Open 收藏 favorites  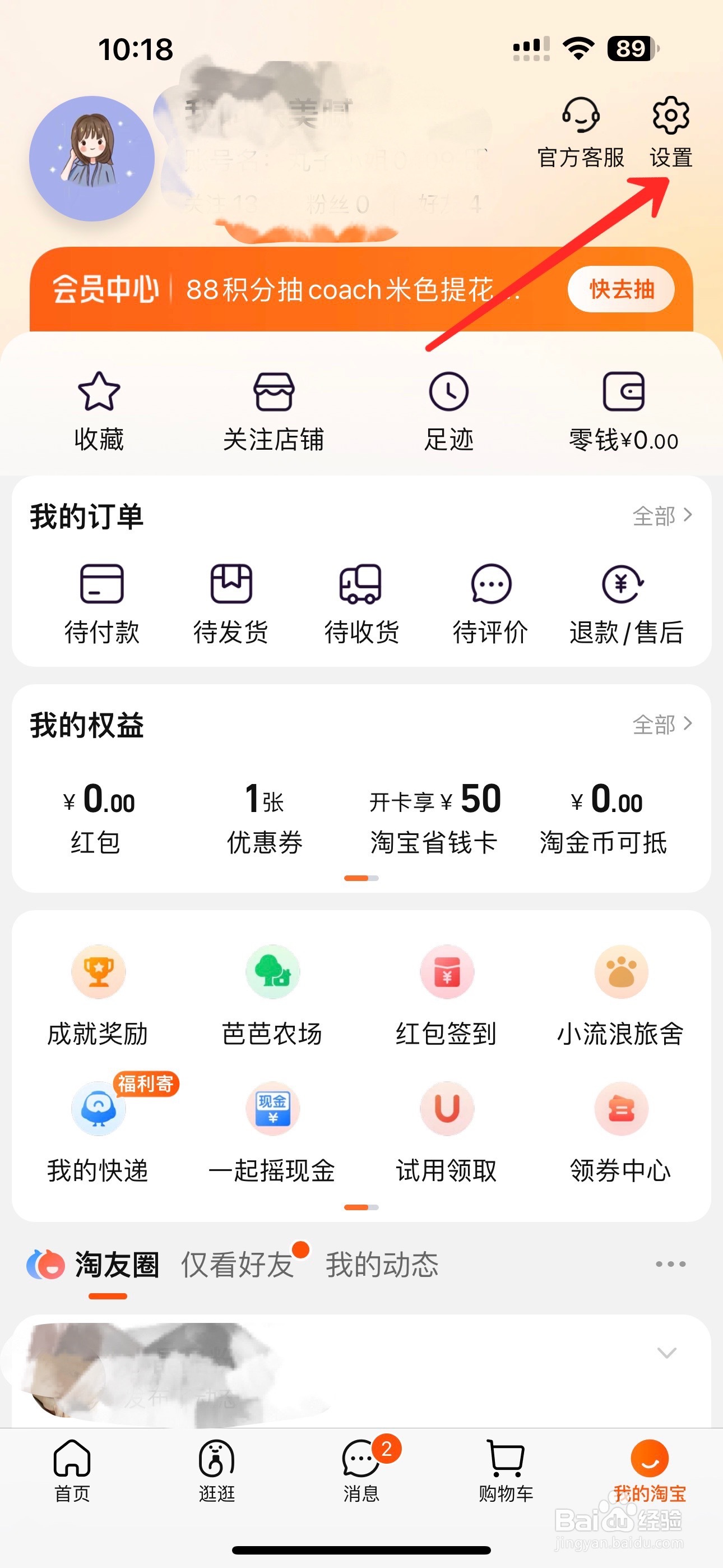99,411
